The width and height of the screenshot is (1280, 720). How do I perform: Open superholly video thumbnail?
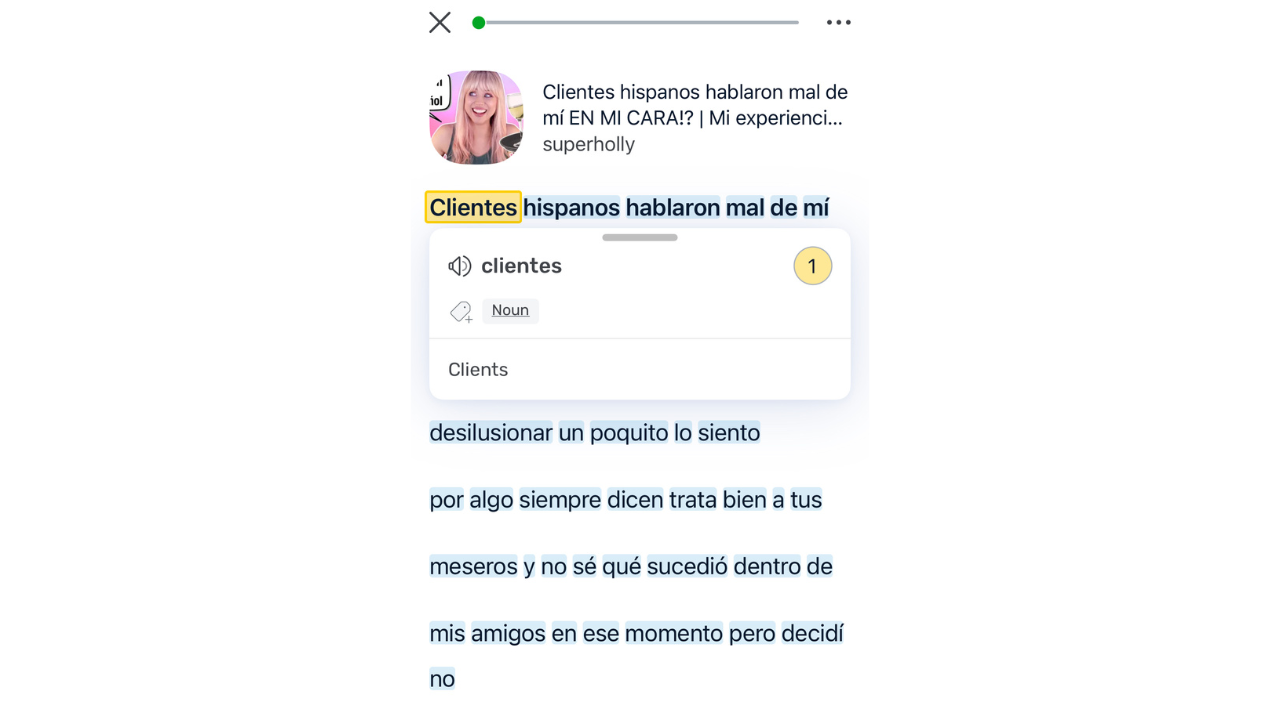476,117
